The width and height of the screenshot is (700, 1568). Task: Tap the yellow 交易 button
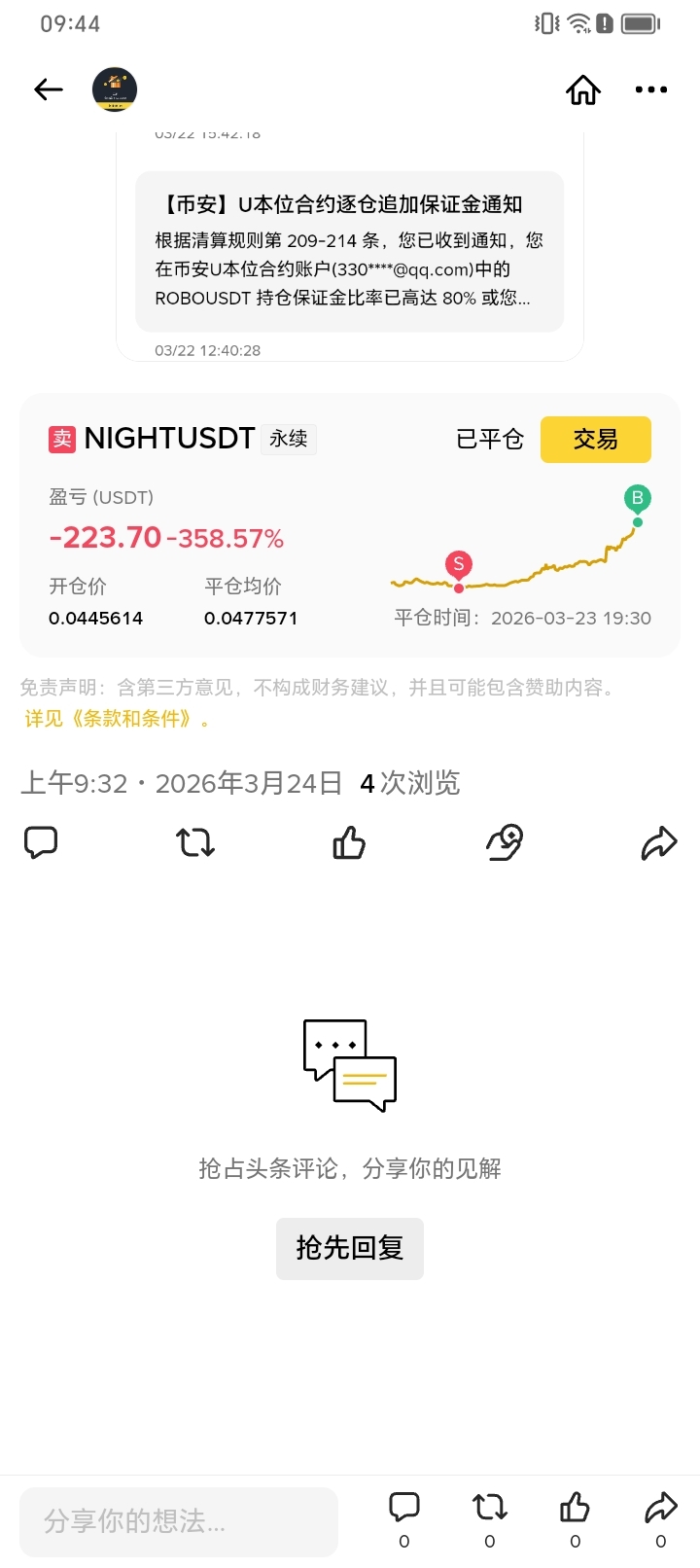595,440
